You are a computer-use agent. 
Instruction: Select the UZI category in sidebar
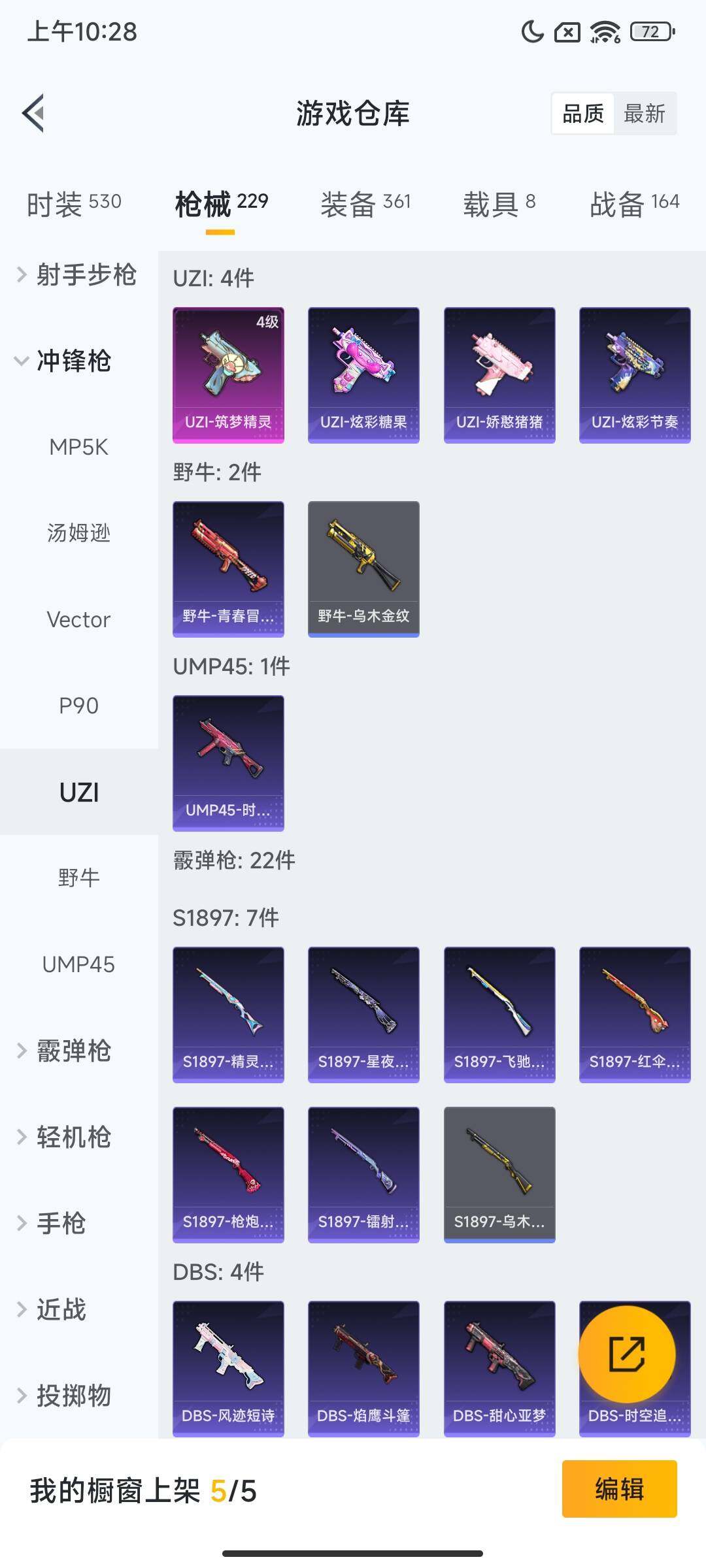pyautogui.click(x=78, y=792)
